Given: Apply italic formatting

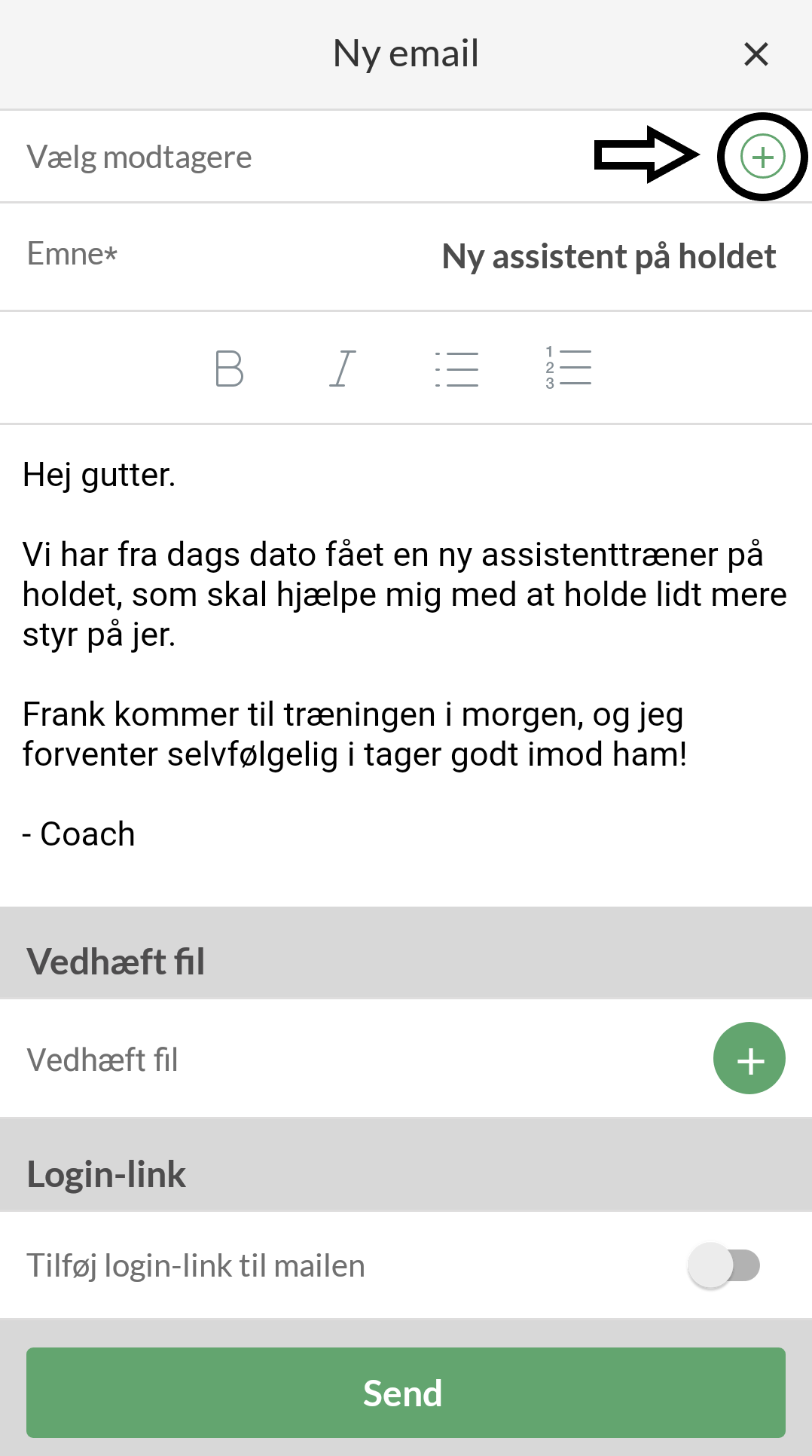Looking at the screenshot, I should coord(343,369).
